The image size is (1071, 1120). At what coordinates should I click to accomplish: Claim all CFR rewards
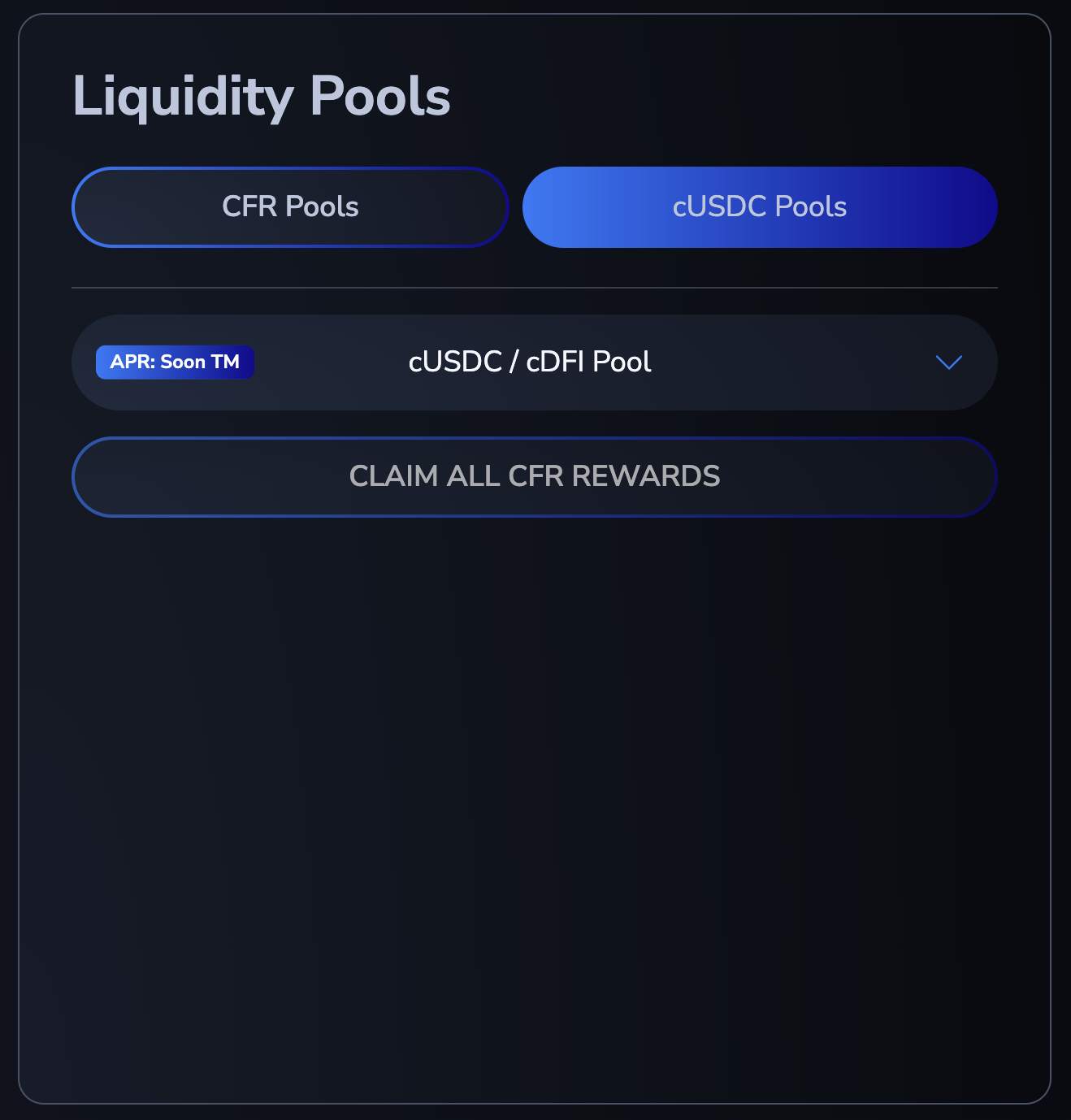[x=534, y=476]
